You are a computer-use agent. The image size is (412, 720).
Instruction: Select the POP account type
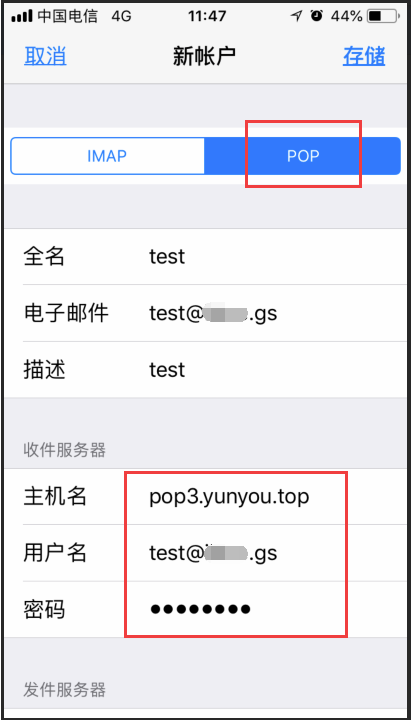click(x=303, y=156)
